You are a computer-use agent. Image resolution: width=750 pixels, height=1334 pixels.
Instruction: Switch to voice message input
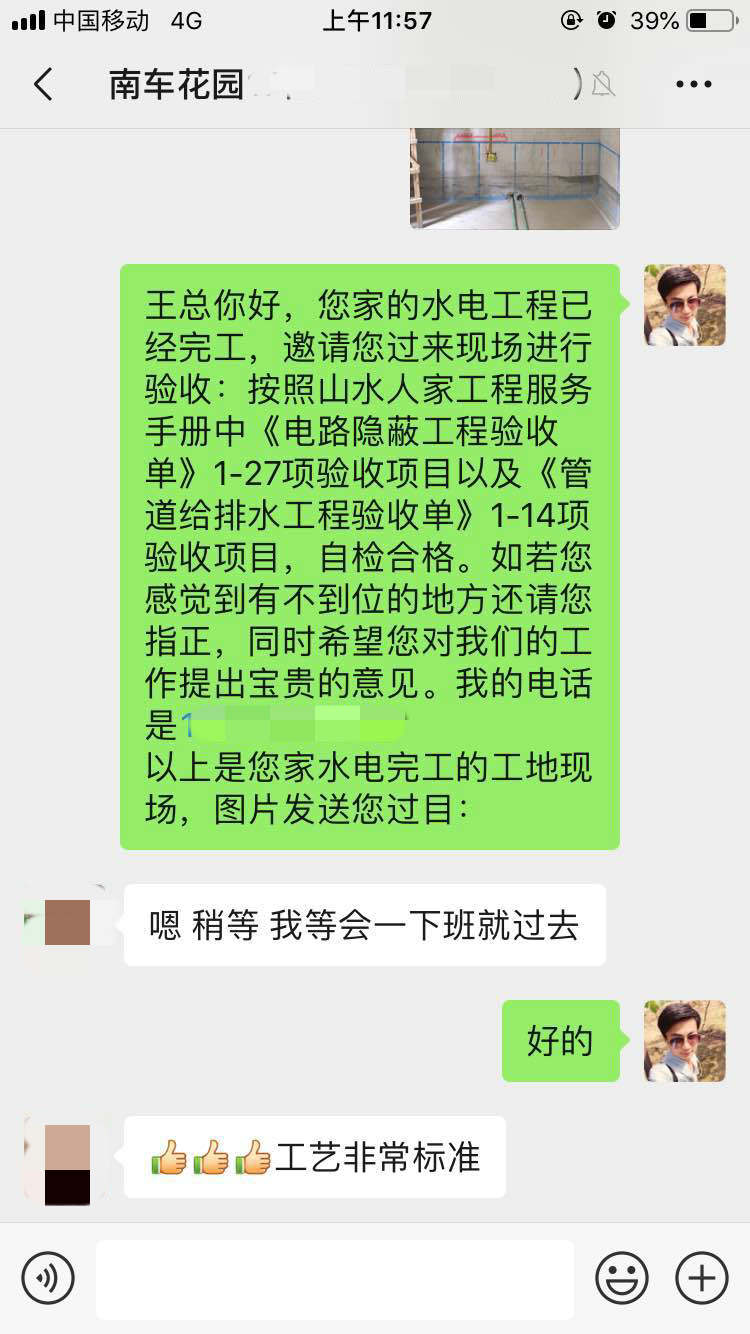point(48,1278)
